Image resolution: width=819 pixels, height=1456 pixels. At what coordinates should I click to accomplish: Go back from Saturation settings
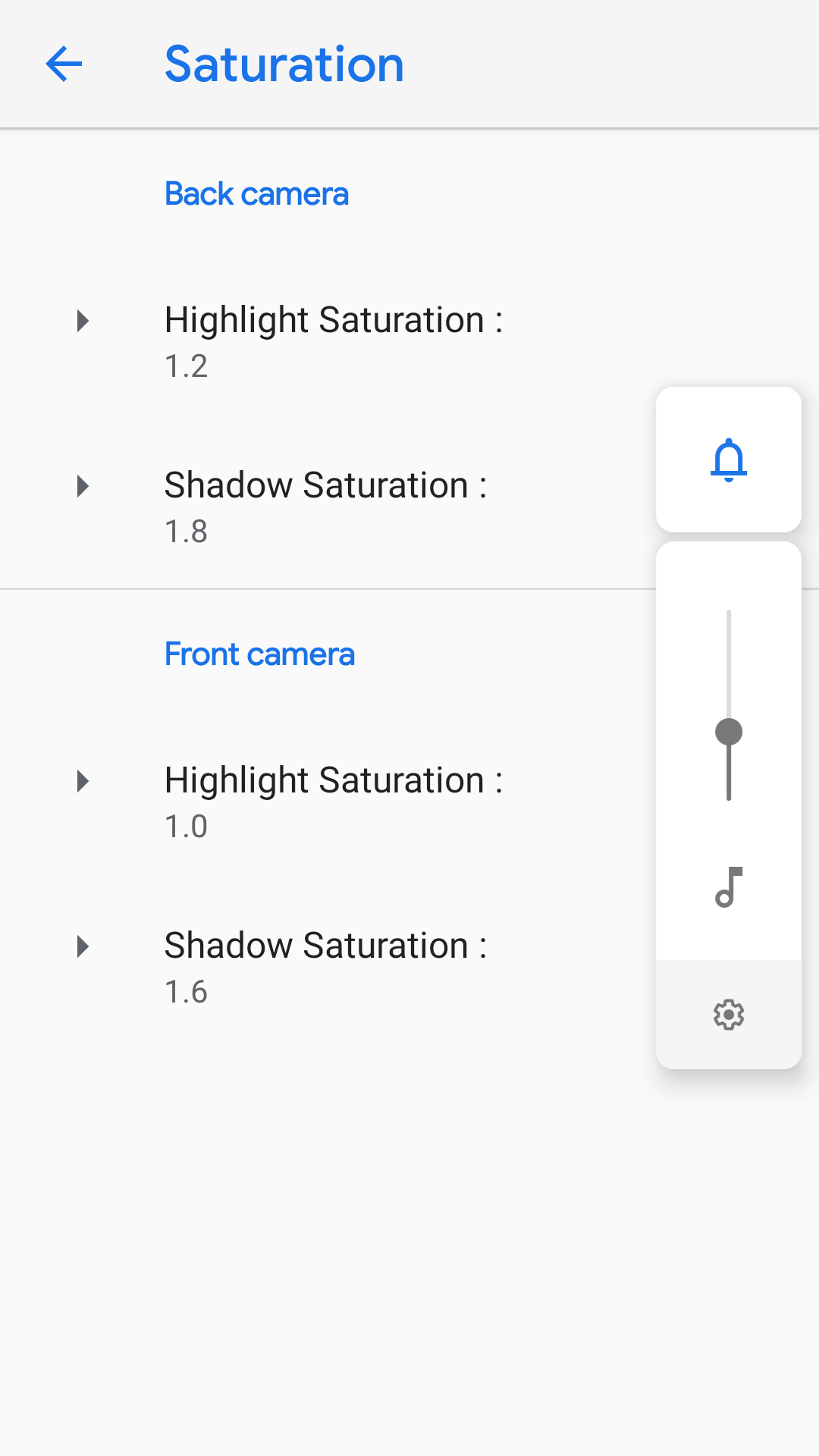(x=64, y=64)
